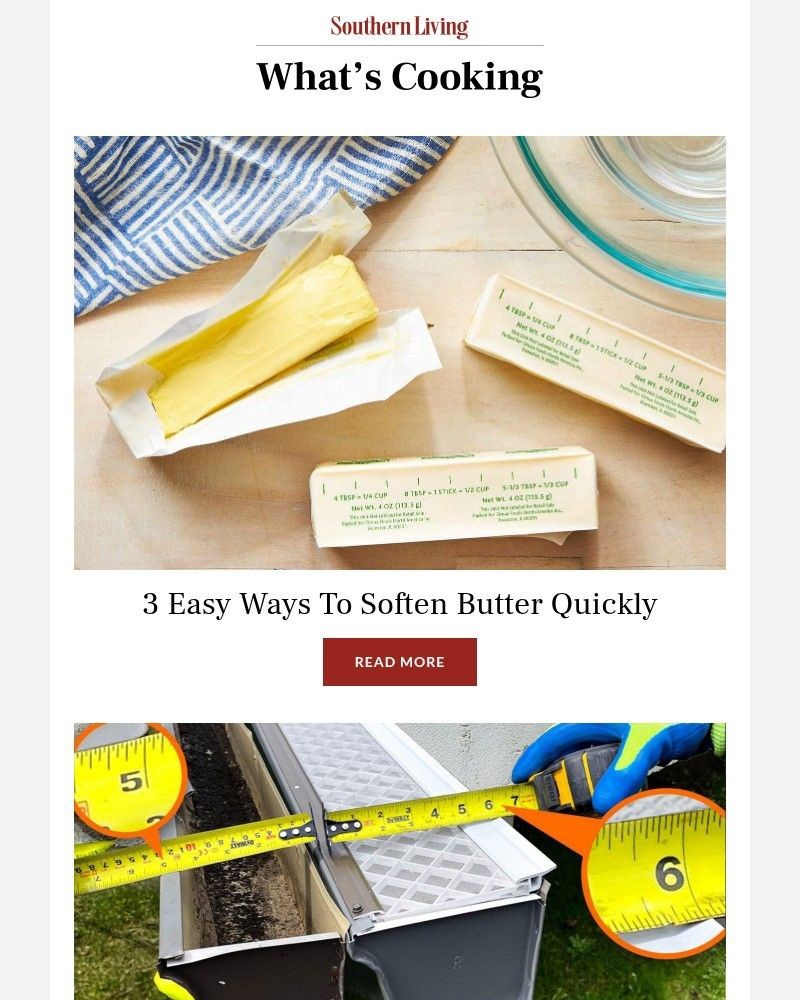800x1000 pixels.
Task: Select the Southern Living masthead graphic
Action: coord(397,26)
